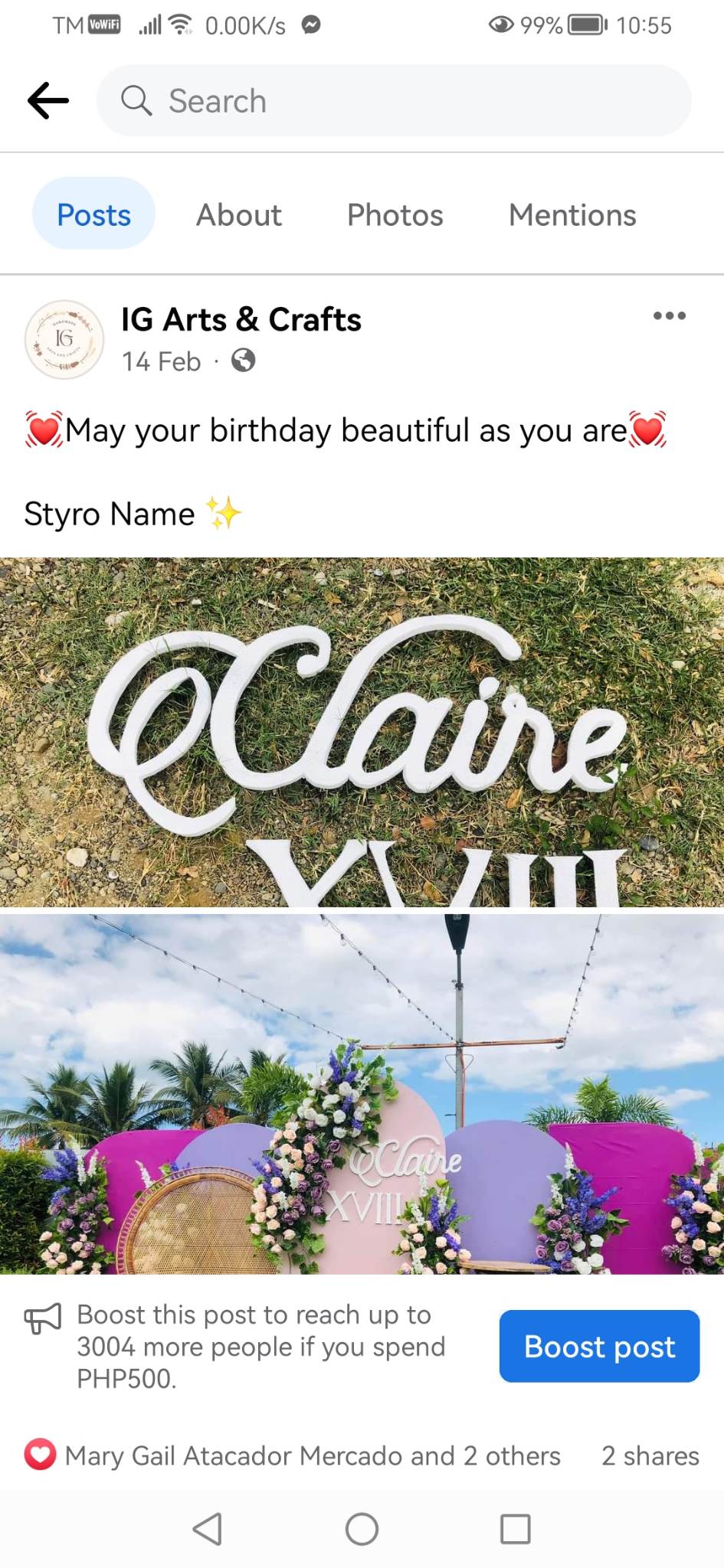Open the post's three-dot options menu
The image size is (724, 1568).
click(x=669, y=315)
